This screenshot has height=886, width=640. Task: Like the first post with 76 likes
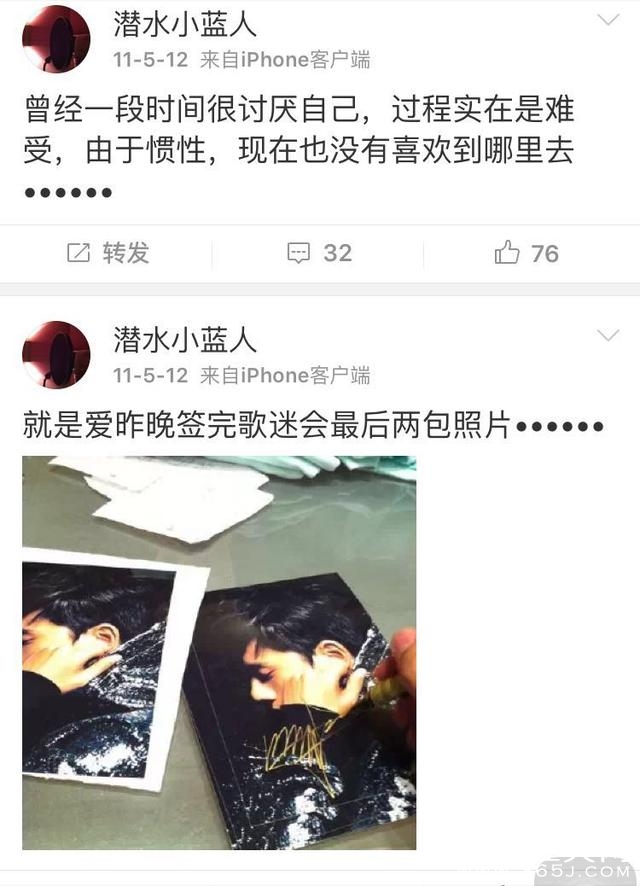pos(526,253)
